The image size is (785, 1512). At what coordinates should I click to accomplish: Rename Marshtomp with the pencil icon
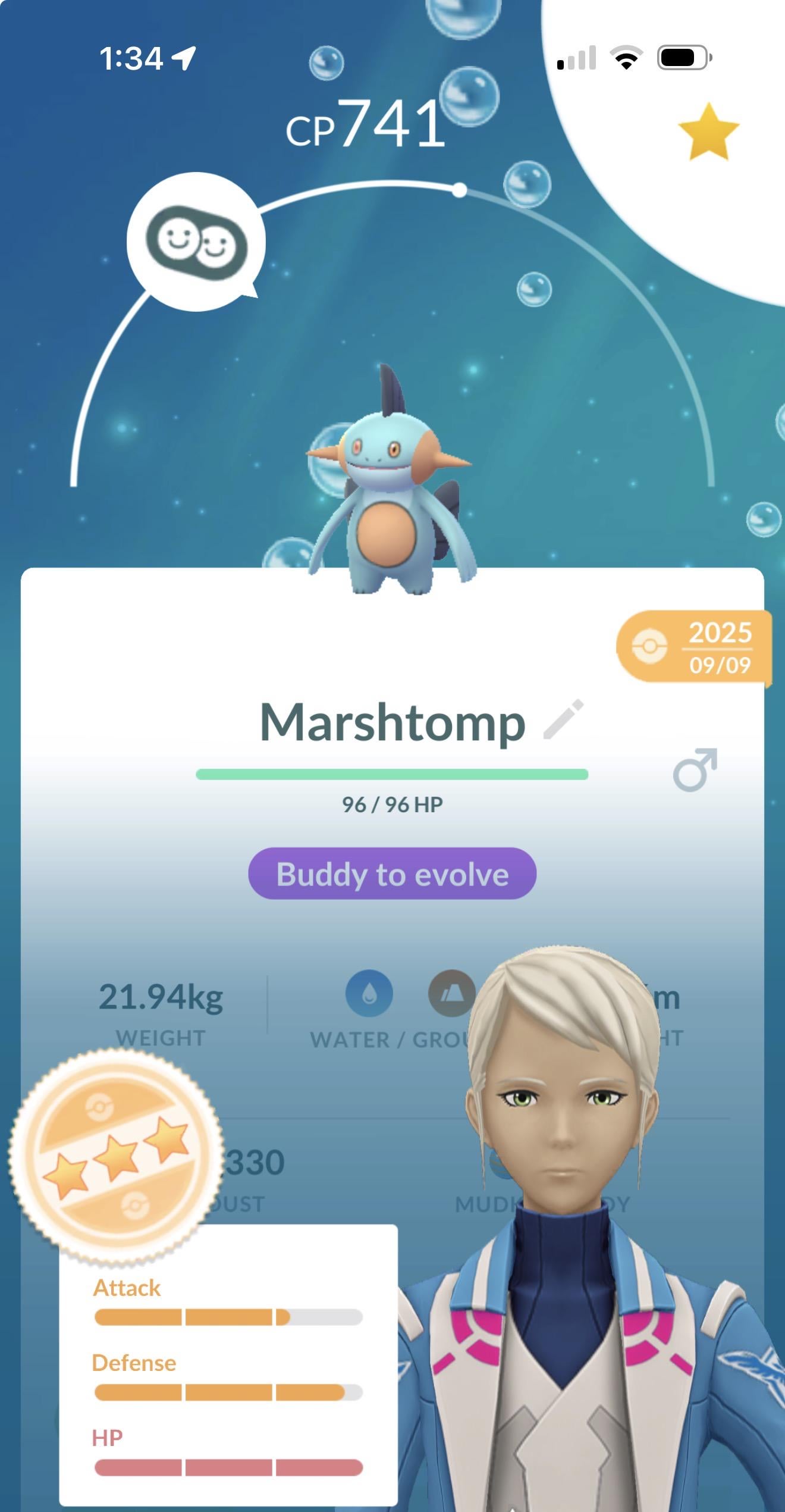(x=563, y=720)
